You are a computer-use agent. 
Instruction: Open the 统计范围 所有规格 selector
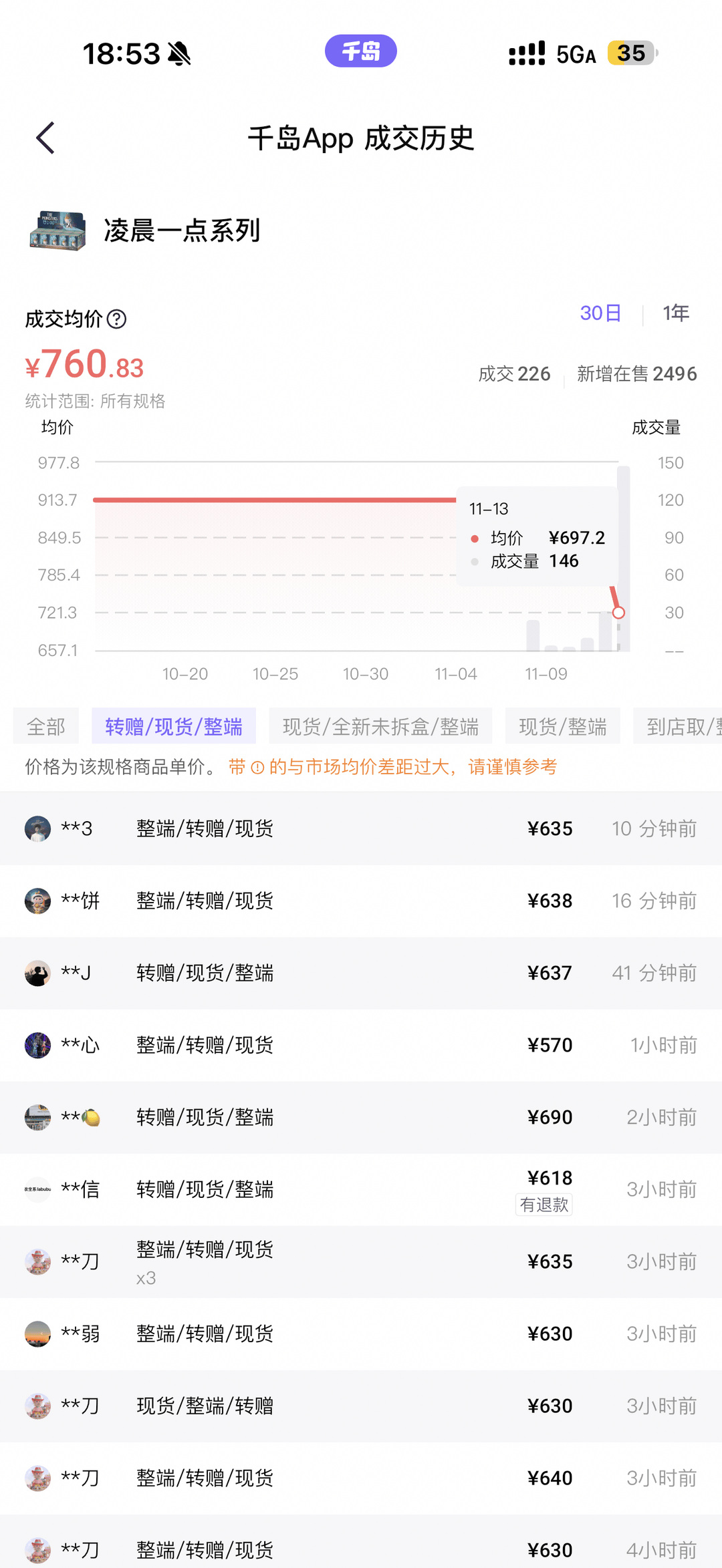96,402
